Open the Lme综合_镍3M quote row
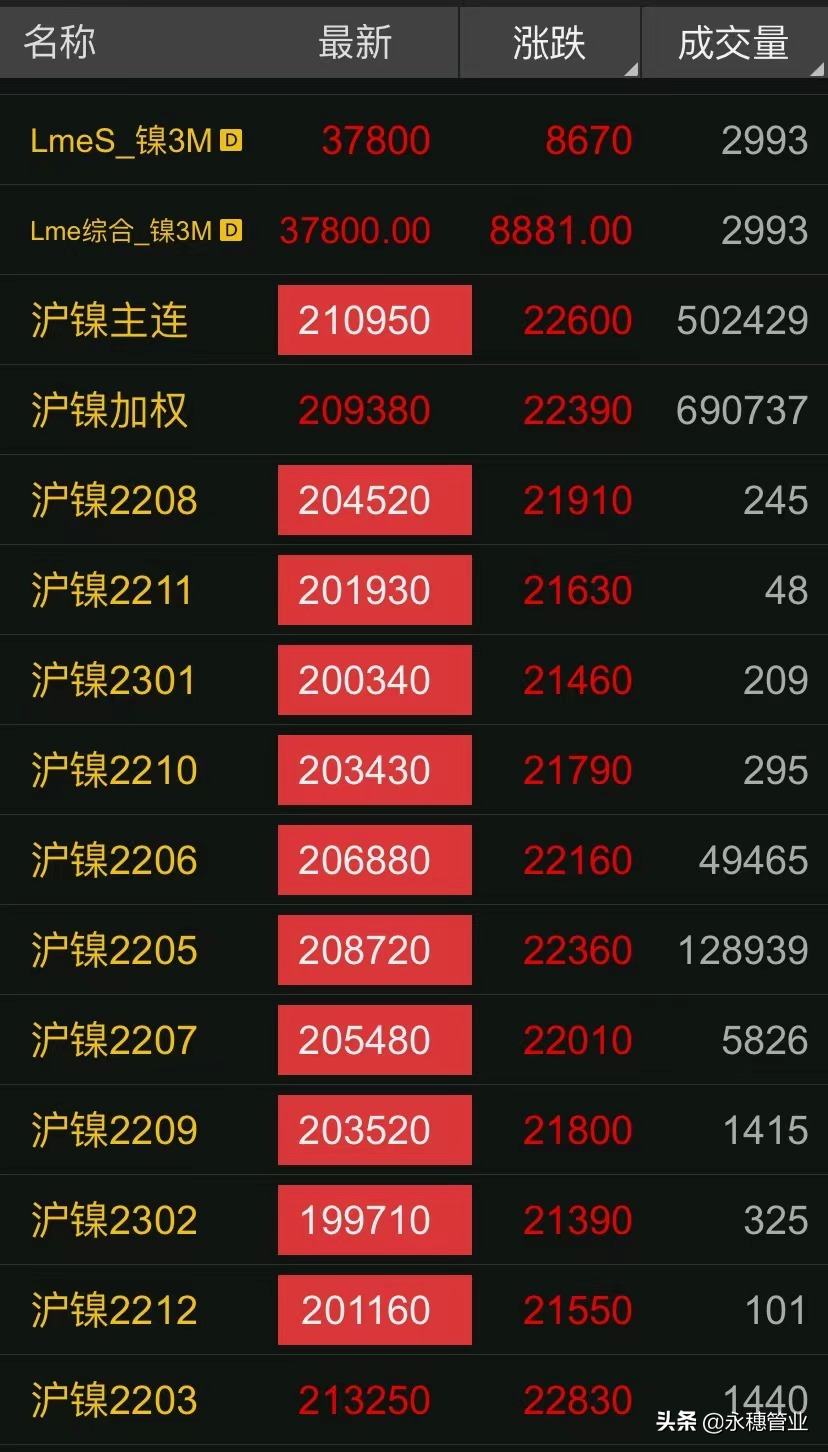 click(x=414, y=230)
